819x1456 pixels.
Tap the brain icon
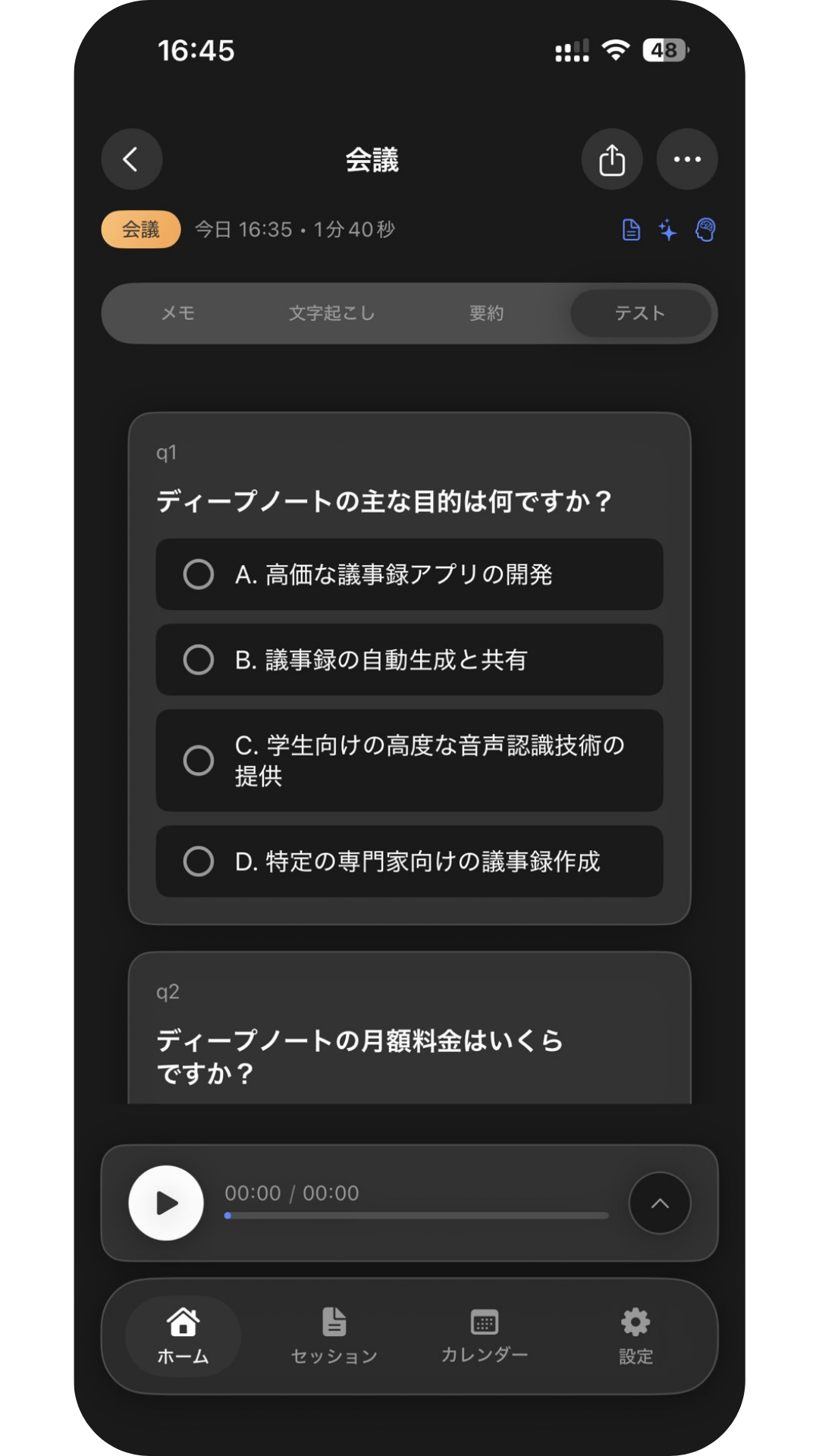point(705,230)
